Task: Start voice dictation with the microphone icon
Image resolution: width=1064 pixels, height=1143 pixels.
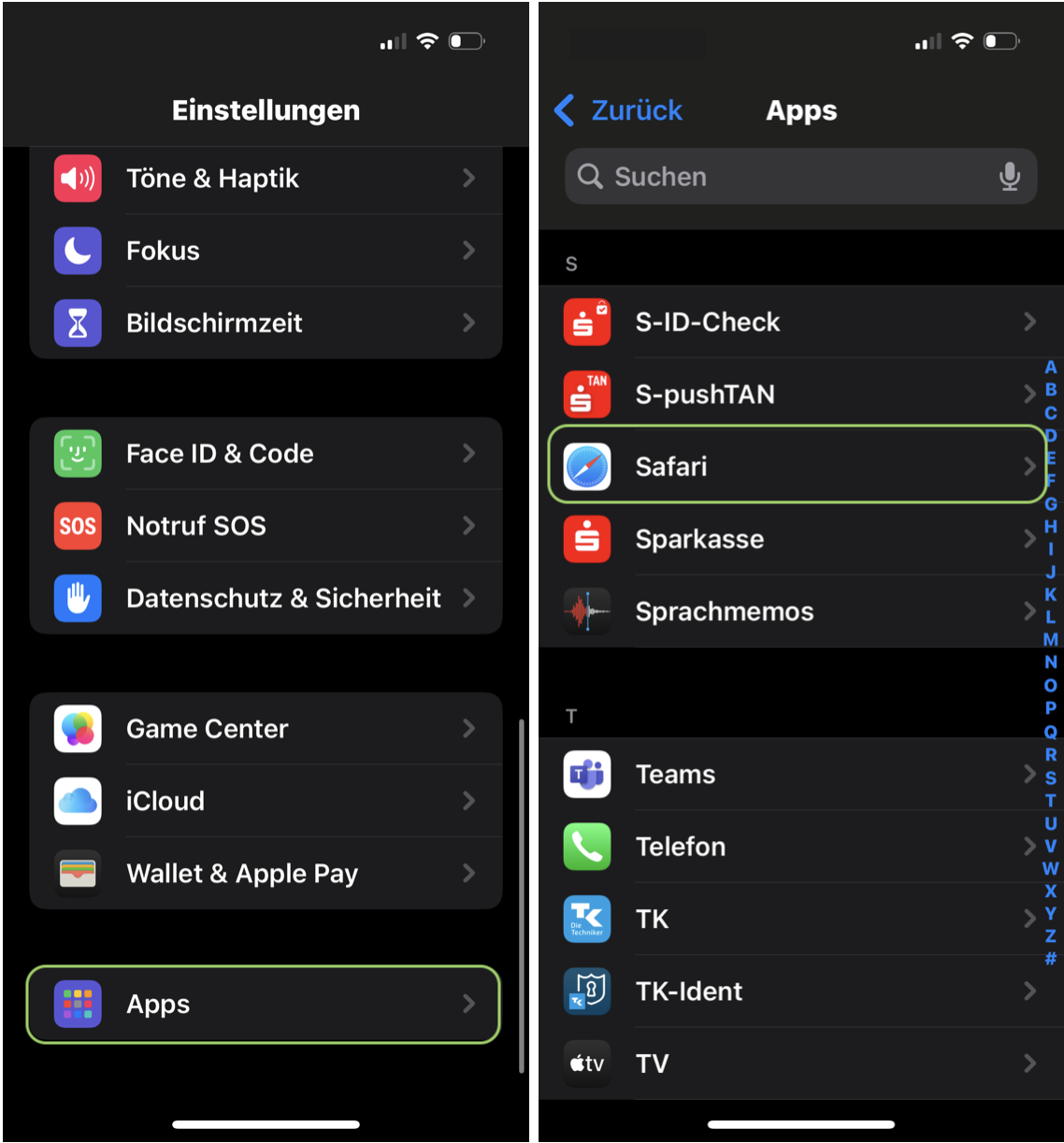Action: 1009,176
